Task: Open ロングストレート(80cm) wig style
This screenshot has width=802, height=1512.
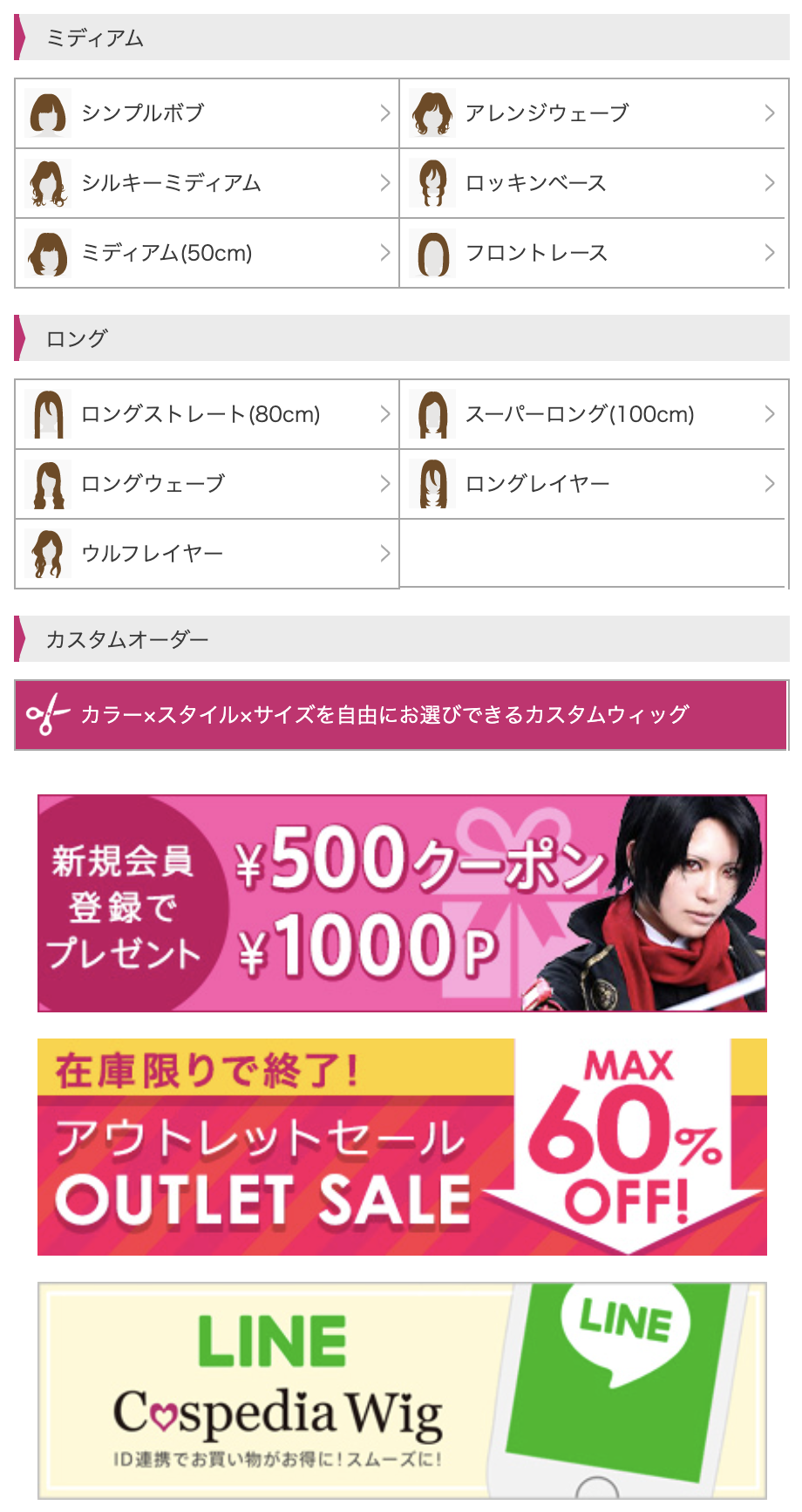Action: [207, 414]
